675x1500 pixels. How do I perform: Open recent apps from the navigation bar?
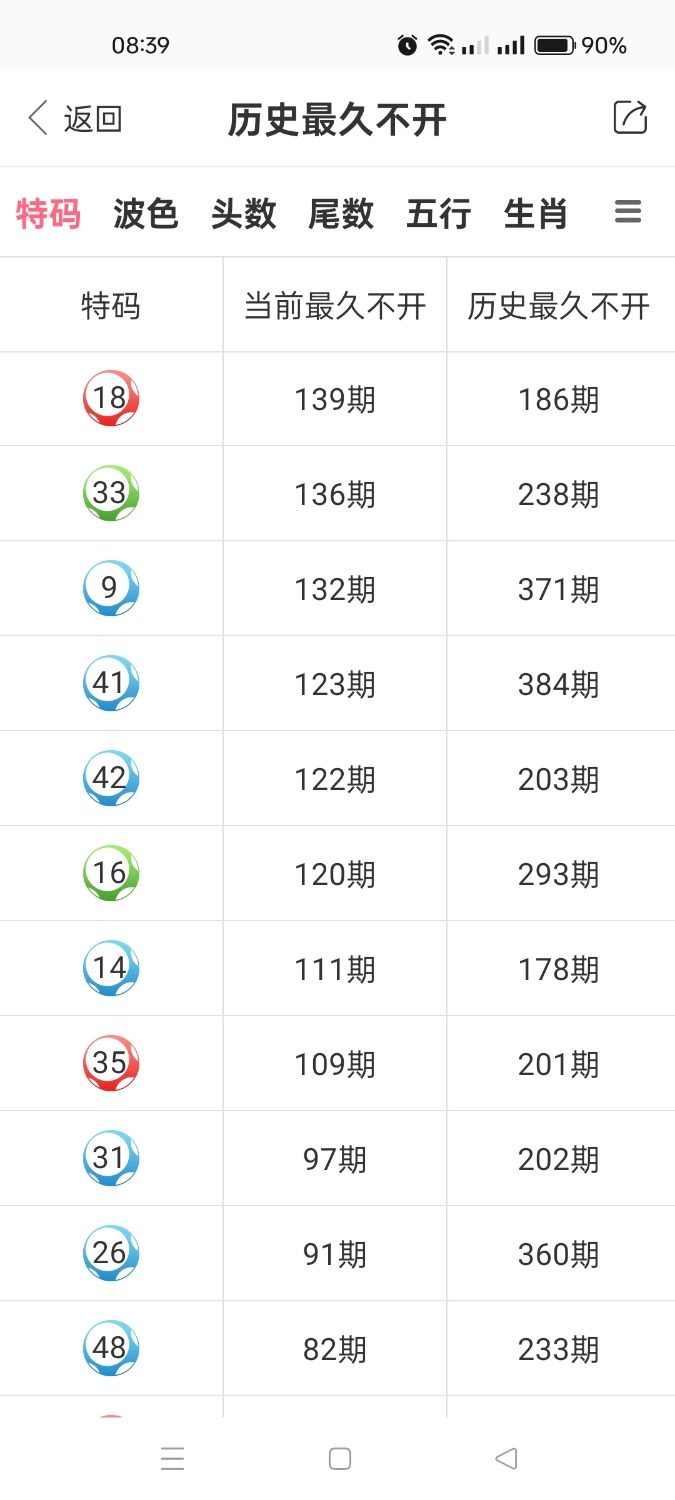pyautogui.click(x=172, y=1459)
